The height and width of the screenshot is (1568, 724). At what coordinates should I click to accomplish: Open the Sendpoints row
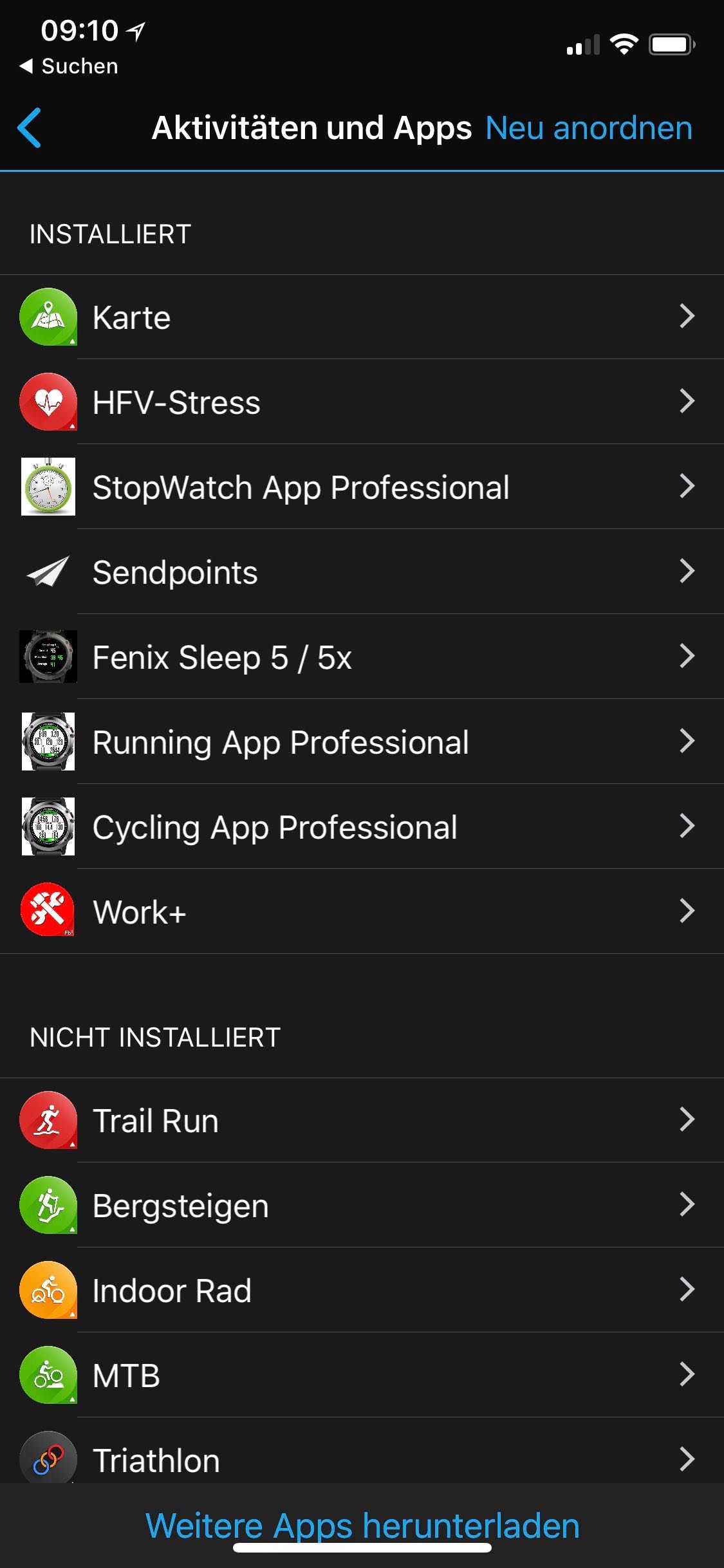click(362, 572)
